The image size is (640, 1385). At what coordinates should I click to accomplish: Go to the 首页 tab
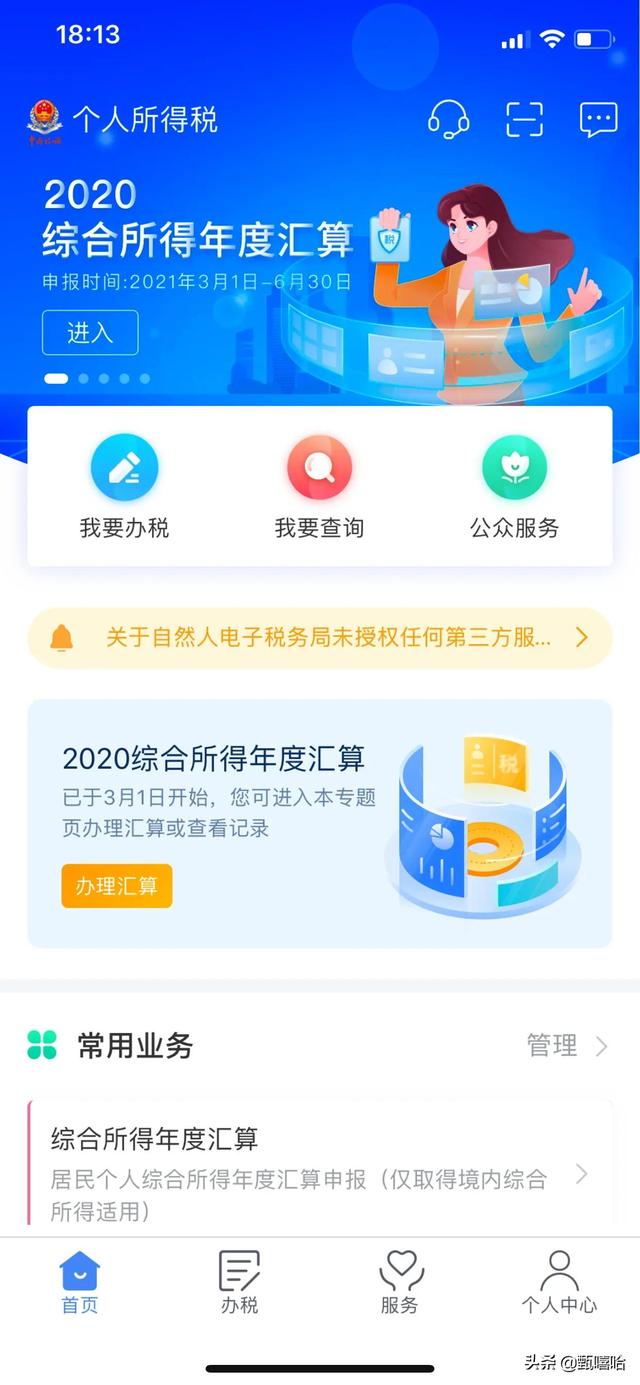pos(80,1282)
